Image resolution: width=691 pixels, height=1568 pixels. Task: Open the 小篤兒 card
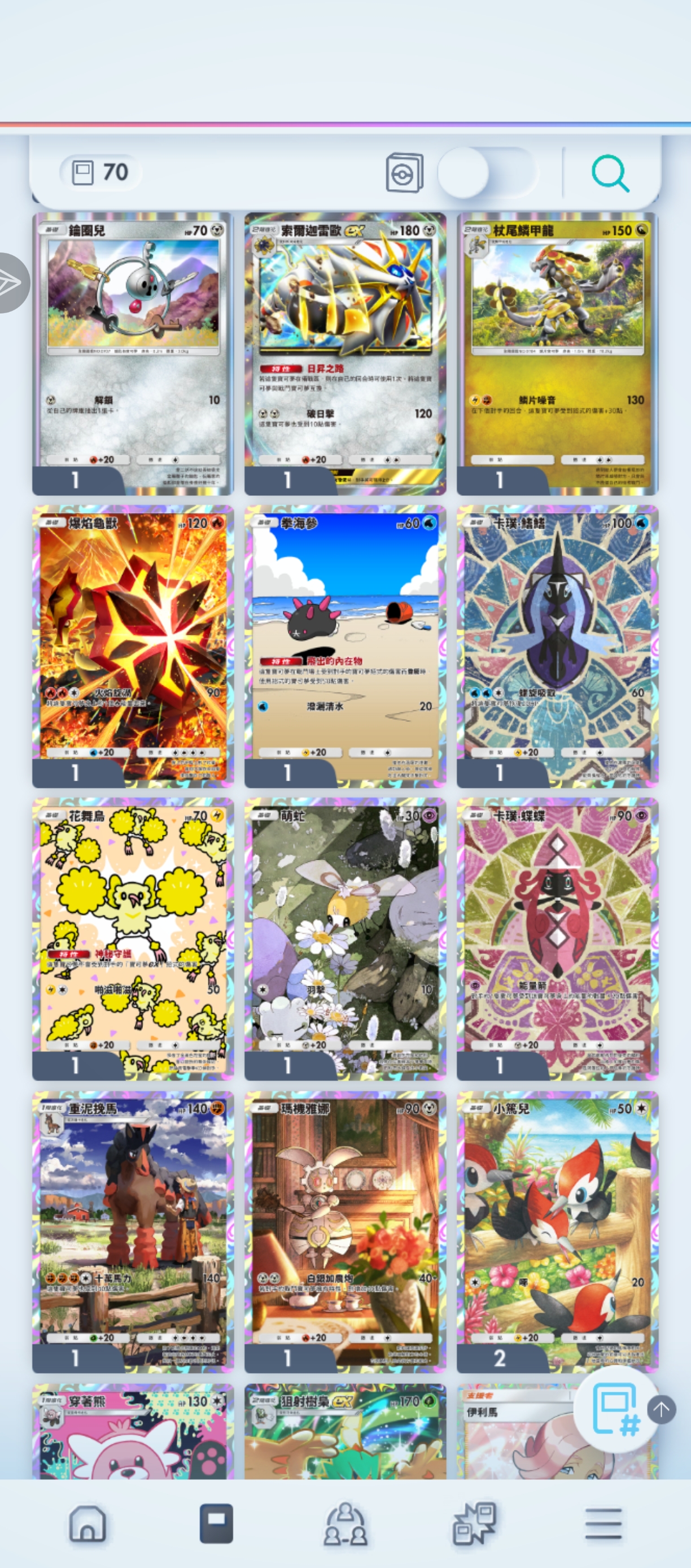pos(557,1231)
